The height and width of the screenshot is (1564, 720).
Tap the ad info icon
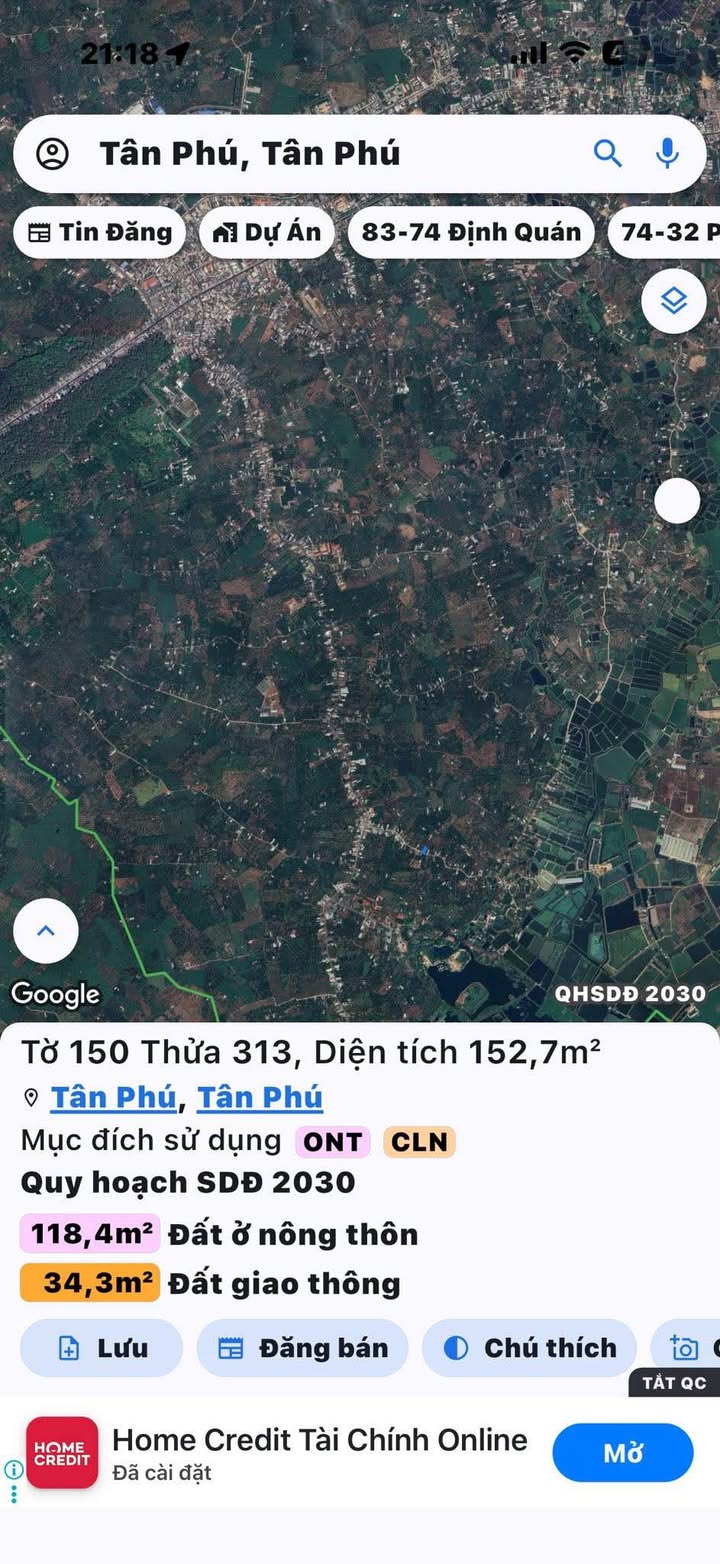point(14,1469)
